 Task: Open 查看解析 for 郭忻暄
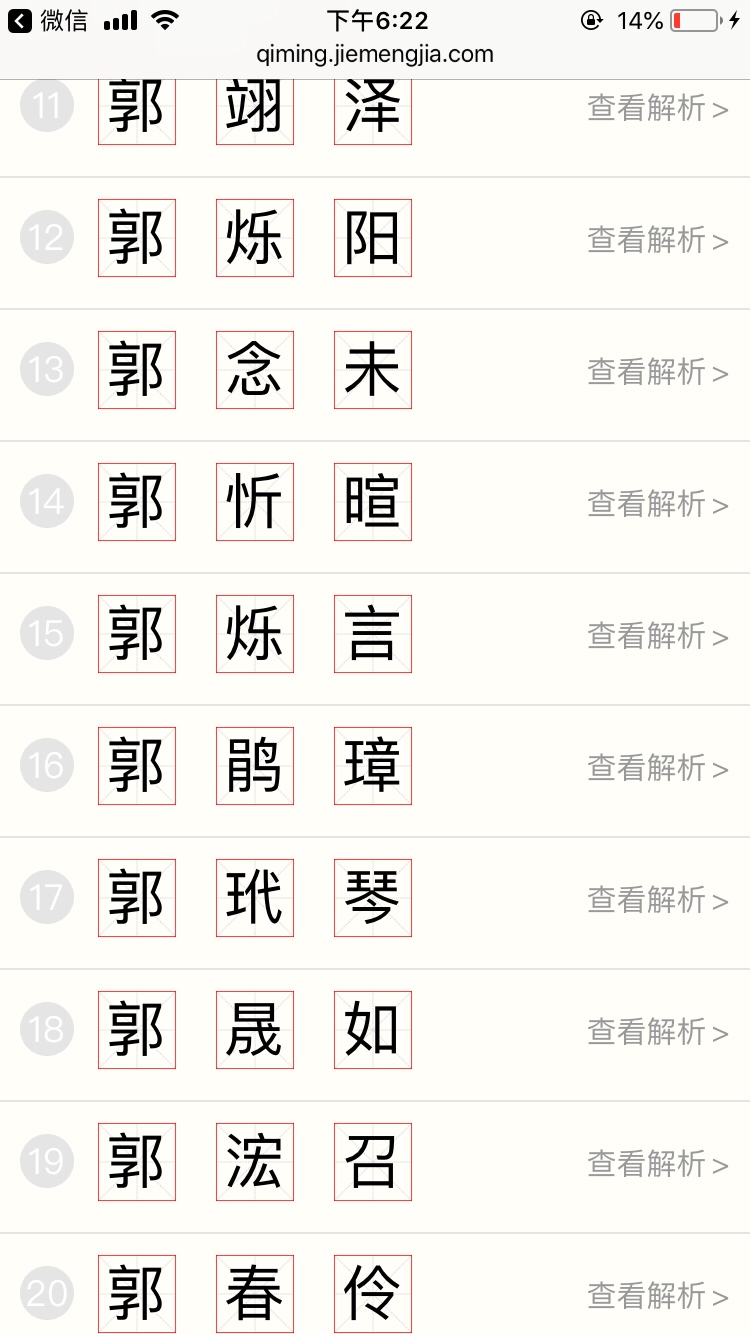(x=657, y=504)
